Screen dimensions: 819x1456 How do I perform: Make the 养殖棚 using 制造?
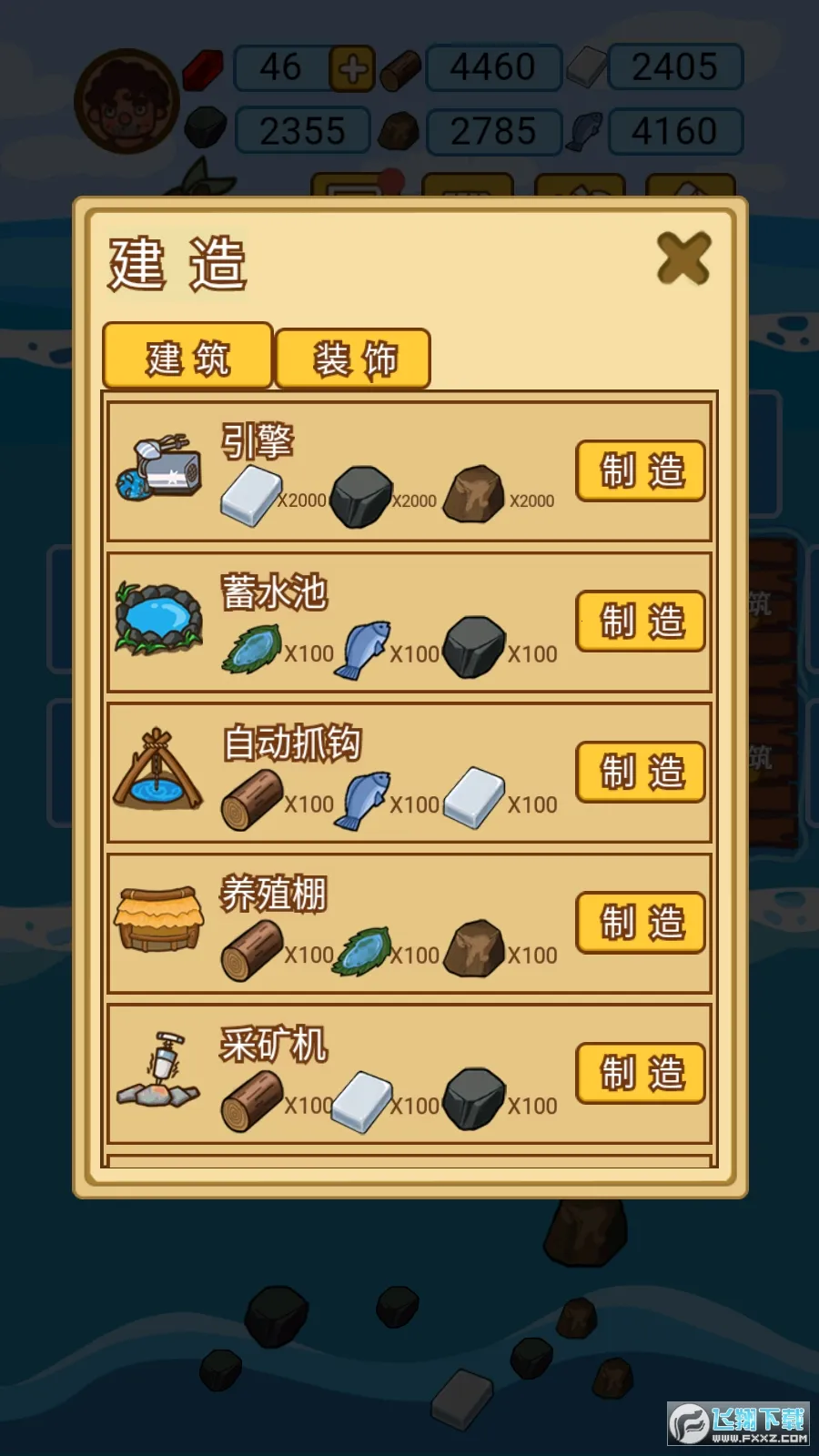(641, 922)
